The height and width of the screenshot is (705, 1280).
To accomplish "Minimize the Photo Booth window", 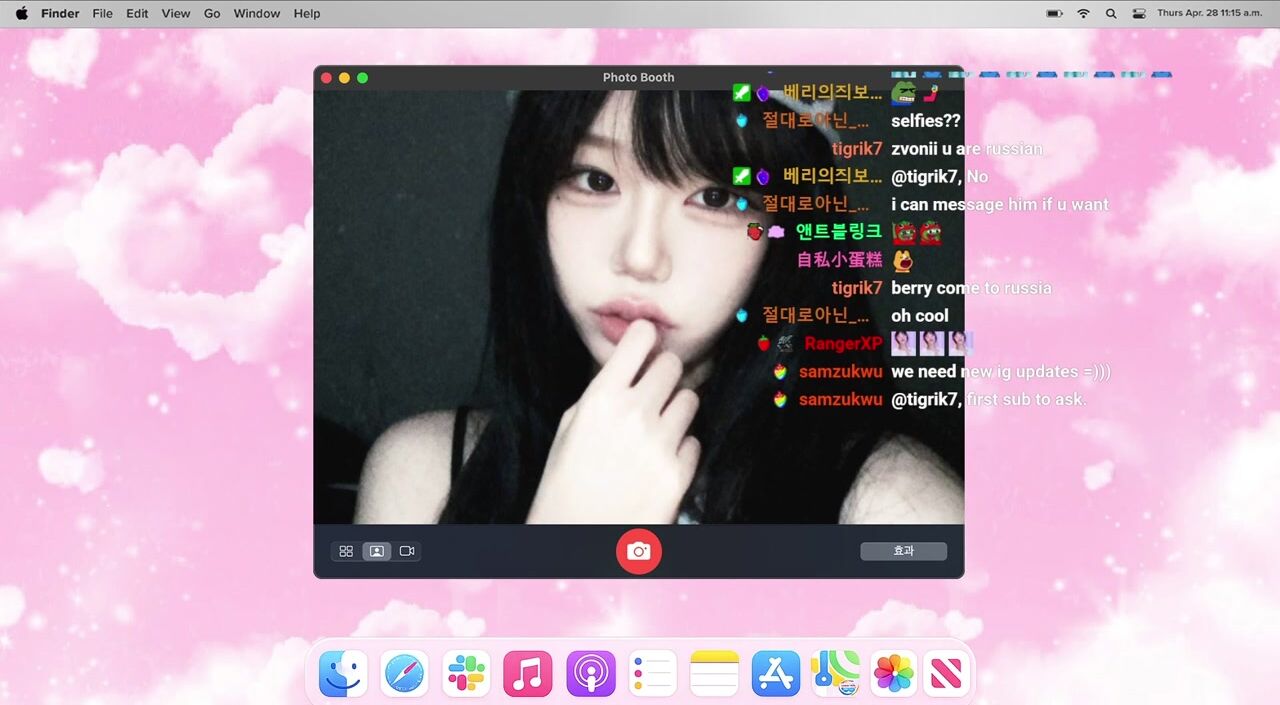I will coord(344,78).
